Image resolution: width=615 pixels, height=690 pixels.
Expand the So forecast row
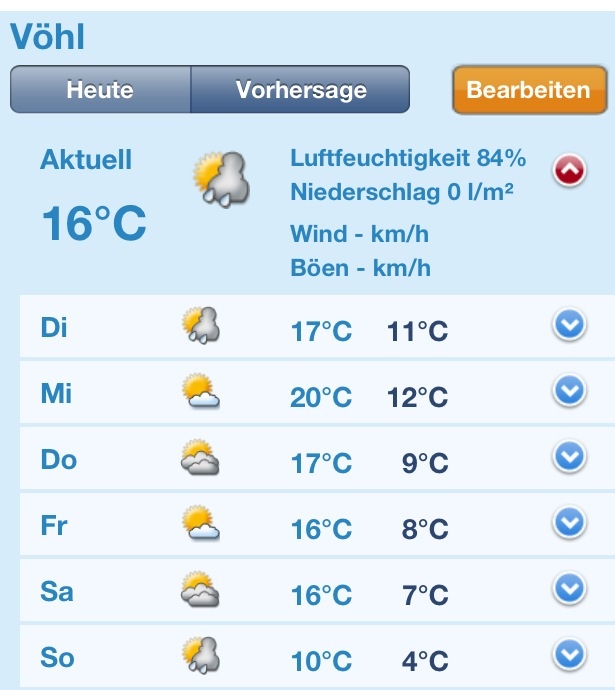pos(569,655)
